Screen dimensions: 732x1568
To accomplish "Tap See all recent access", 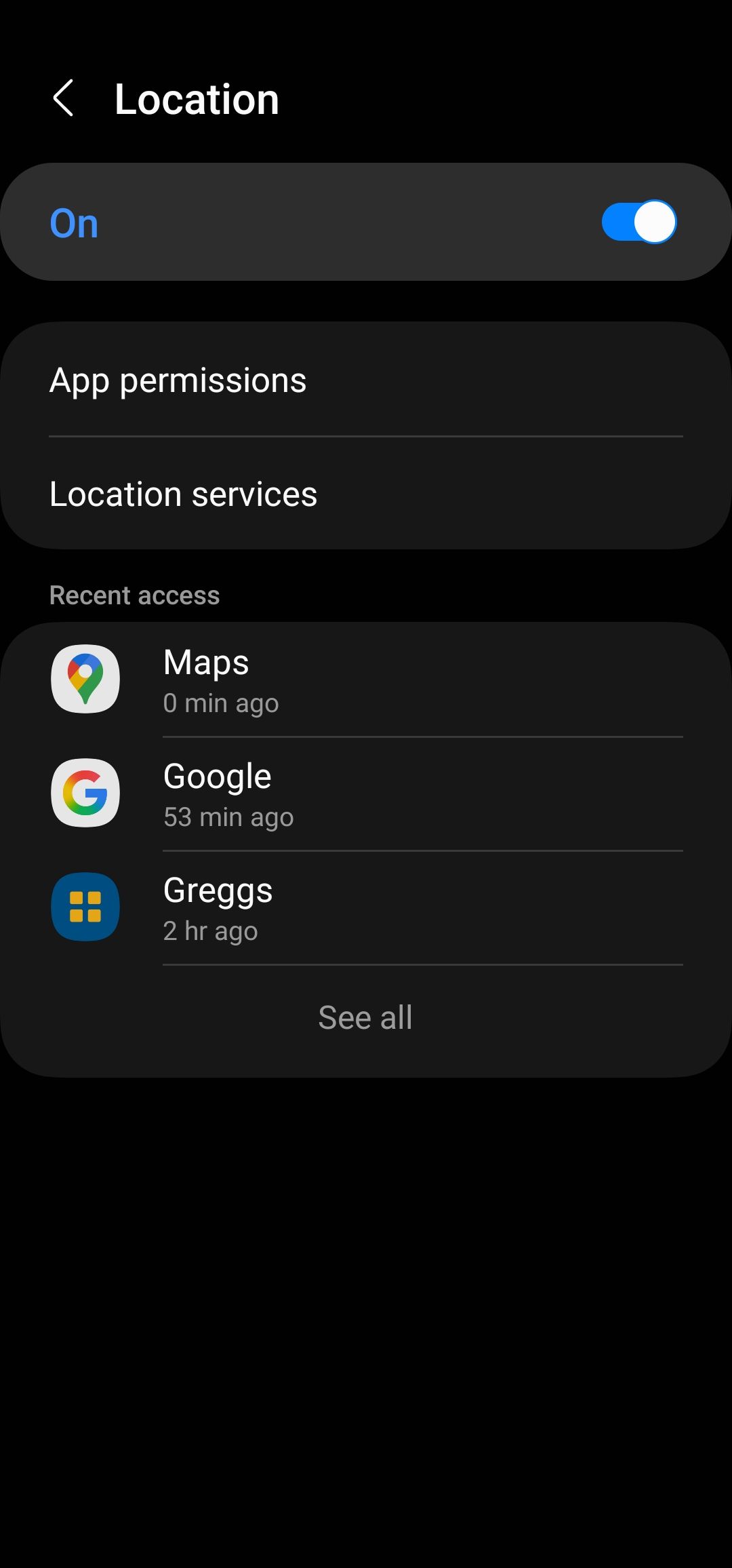I will tap(365, 1017).
